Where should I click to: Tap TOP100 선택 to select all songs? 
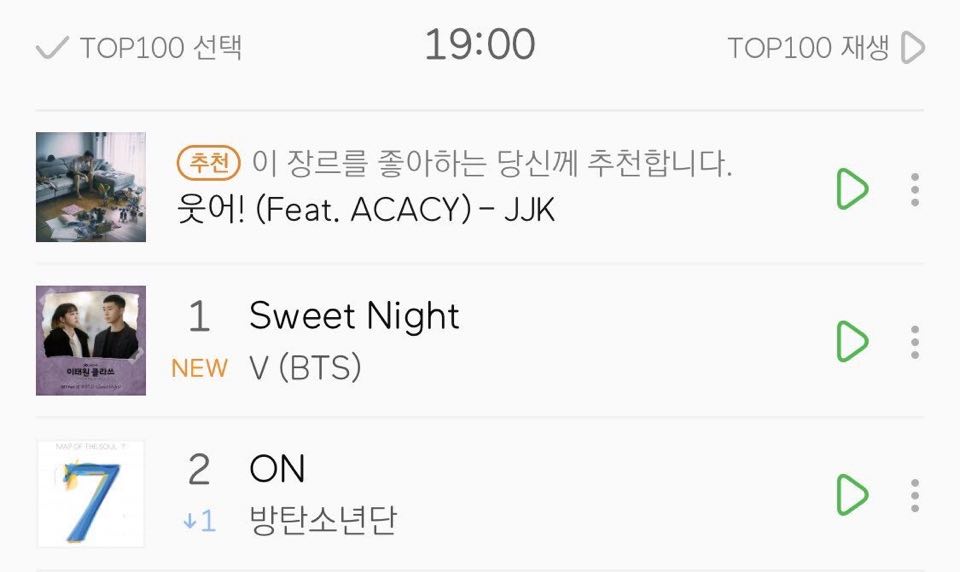point(139,47)
